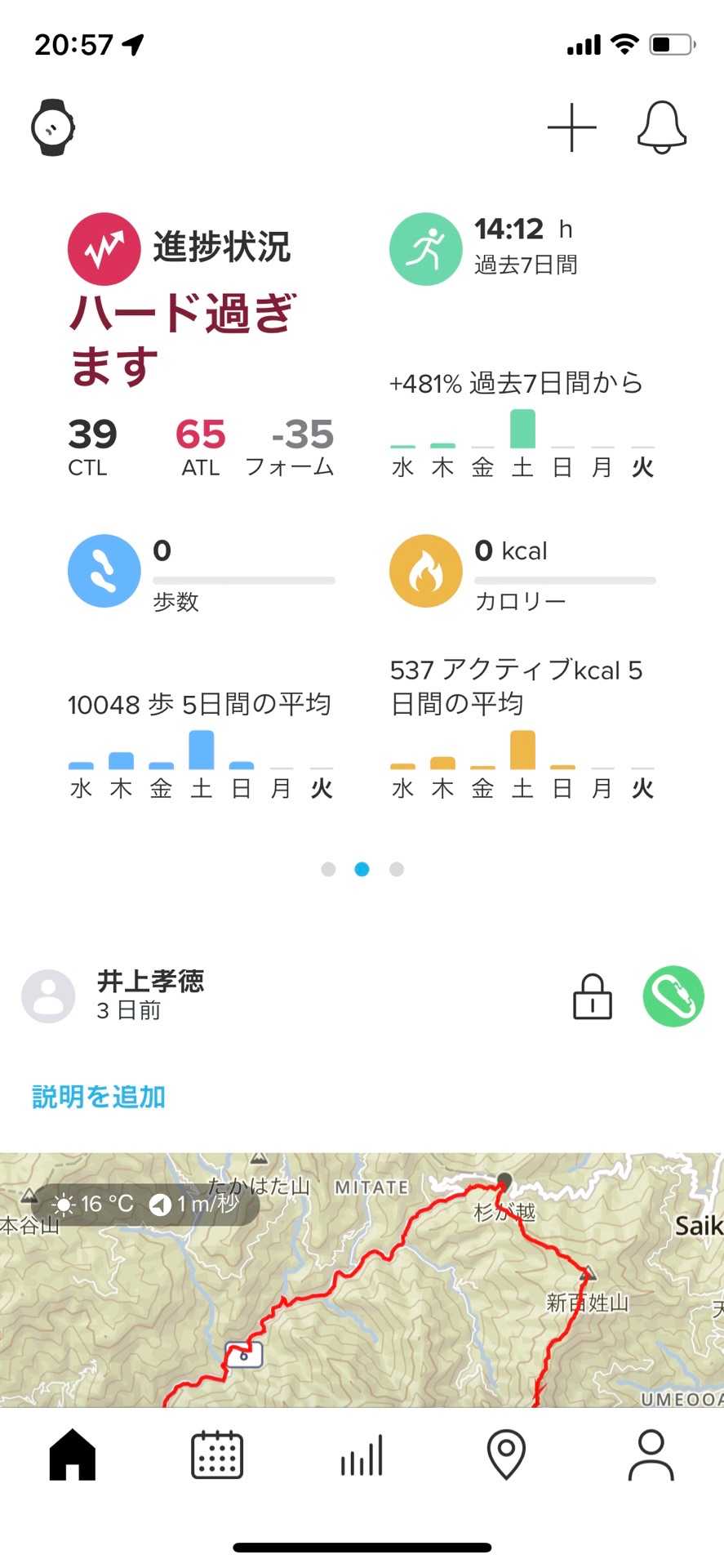Switch to the Calendar tab
724x1568 pixels.
tap(217, 1454)
